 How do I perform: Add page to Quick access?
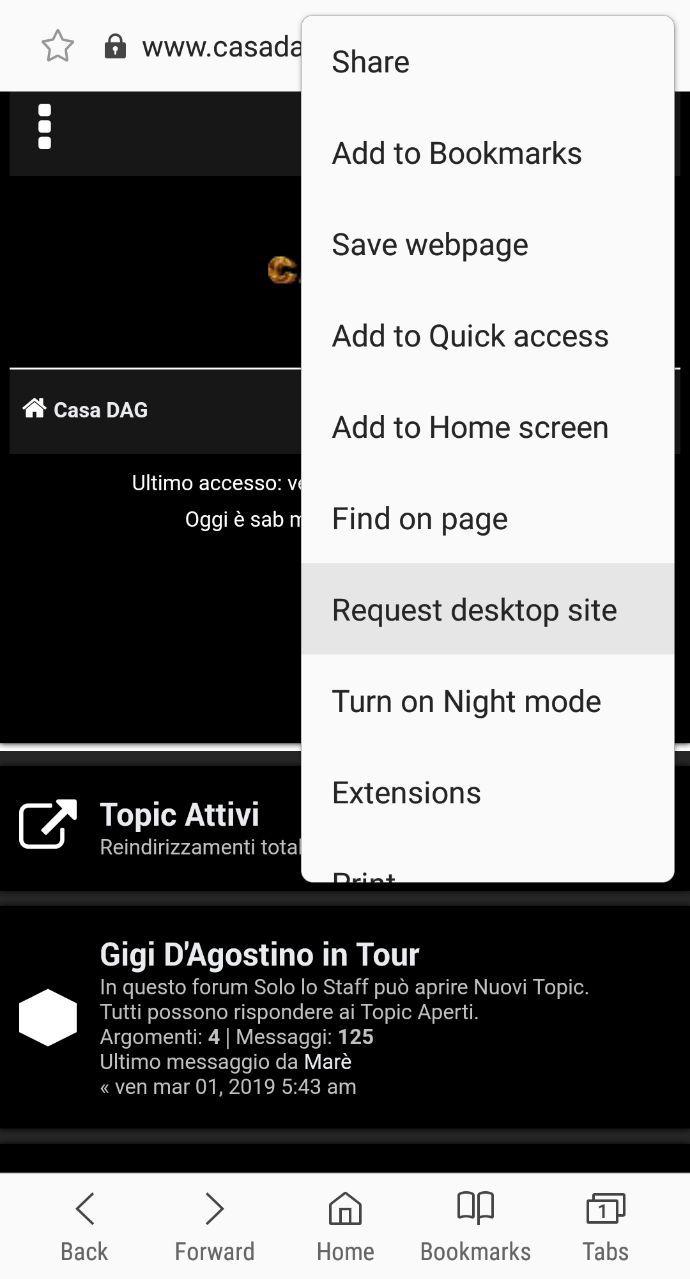[x=470, y=336]
